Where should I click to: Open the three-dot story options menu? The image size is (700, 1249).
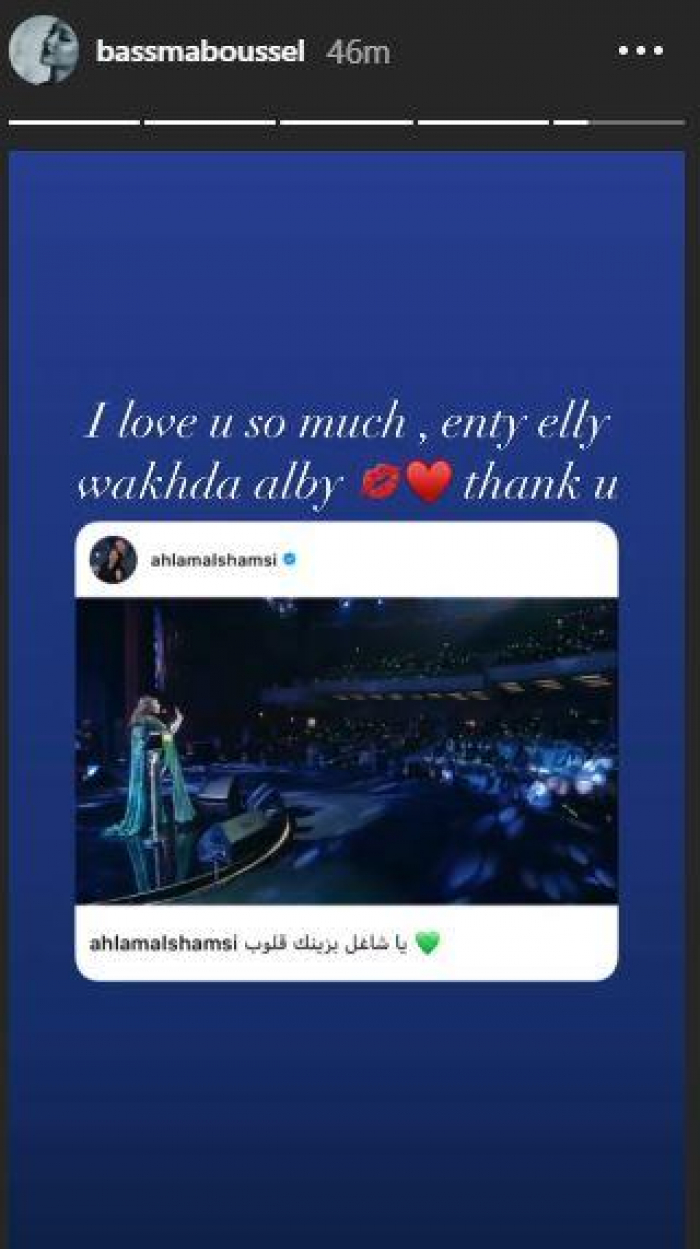641,52
